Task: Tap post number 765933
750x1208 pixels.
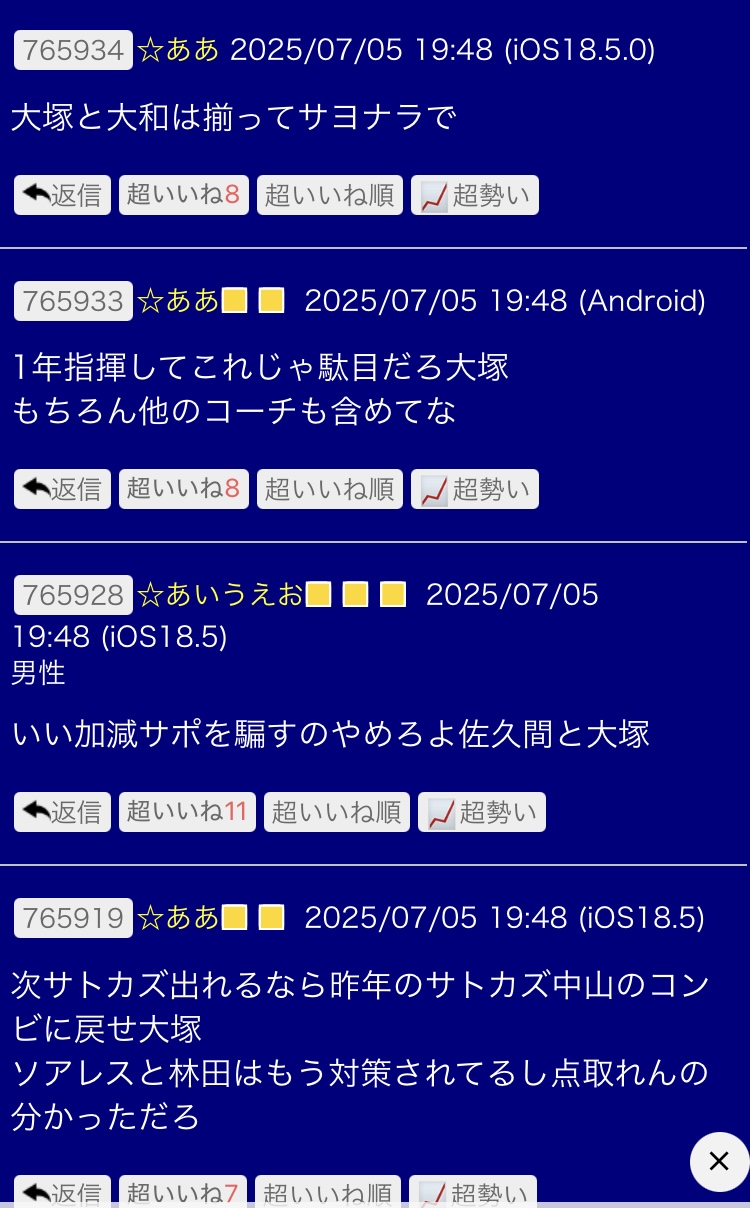Action: [x=73, y=301]
